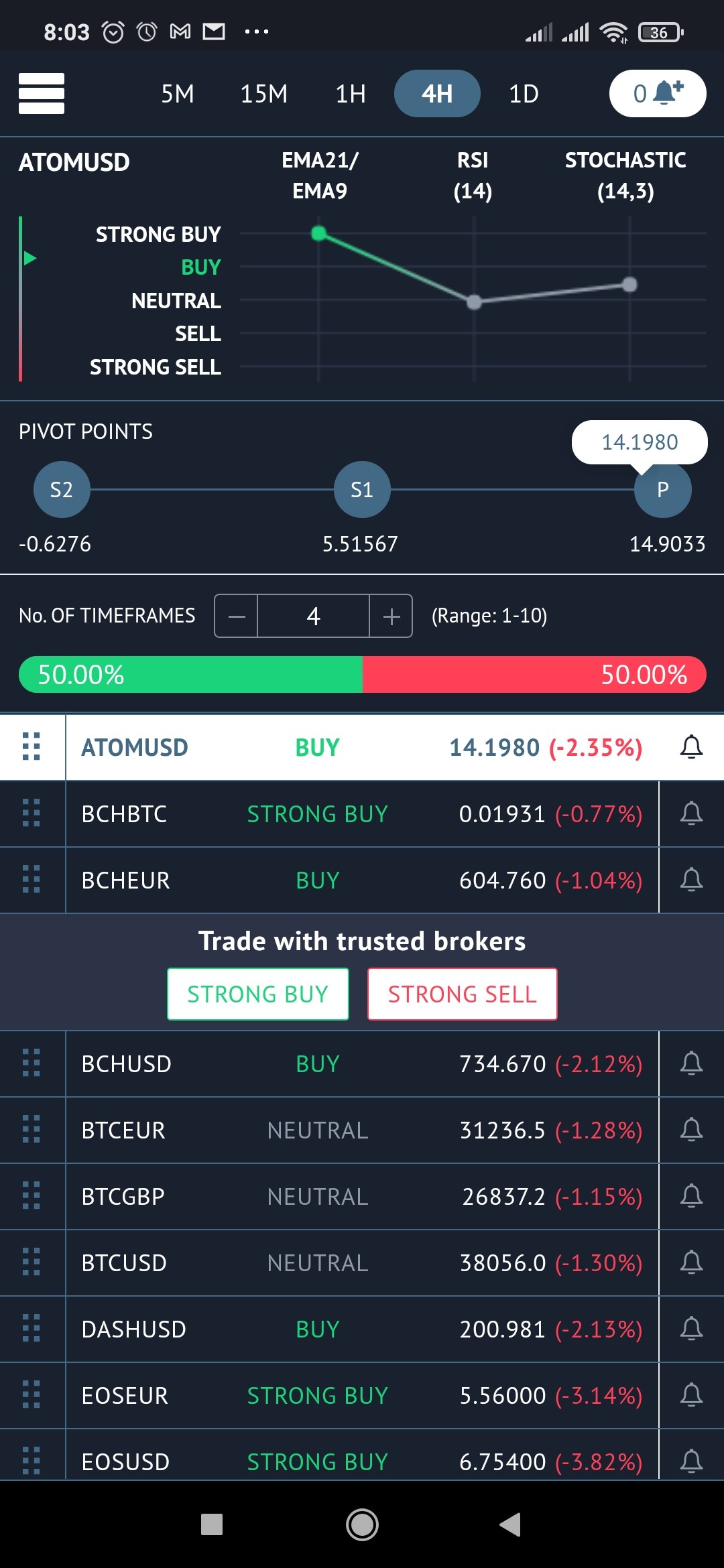This screenshot has height=1568, width=724.
Task: Tap the STRONG BUY broker button
Action: pyautogui.click(x=258, y=994)
